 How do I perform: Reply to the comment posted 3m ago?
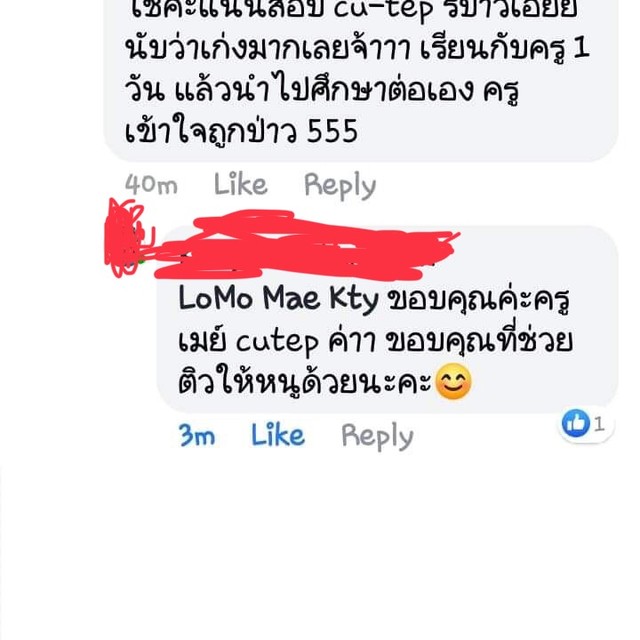pyautogui.click(x=376, y=435)
